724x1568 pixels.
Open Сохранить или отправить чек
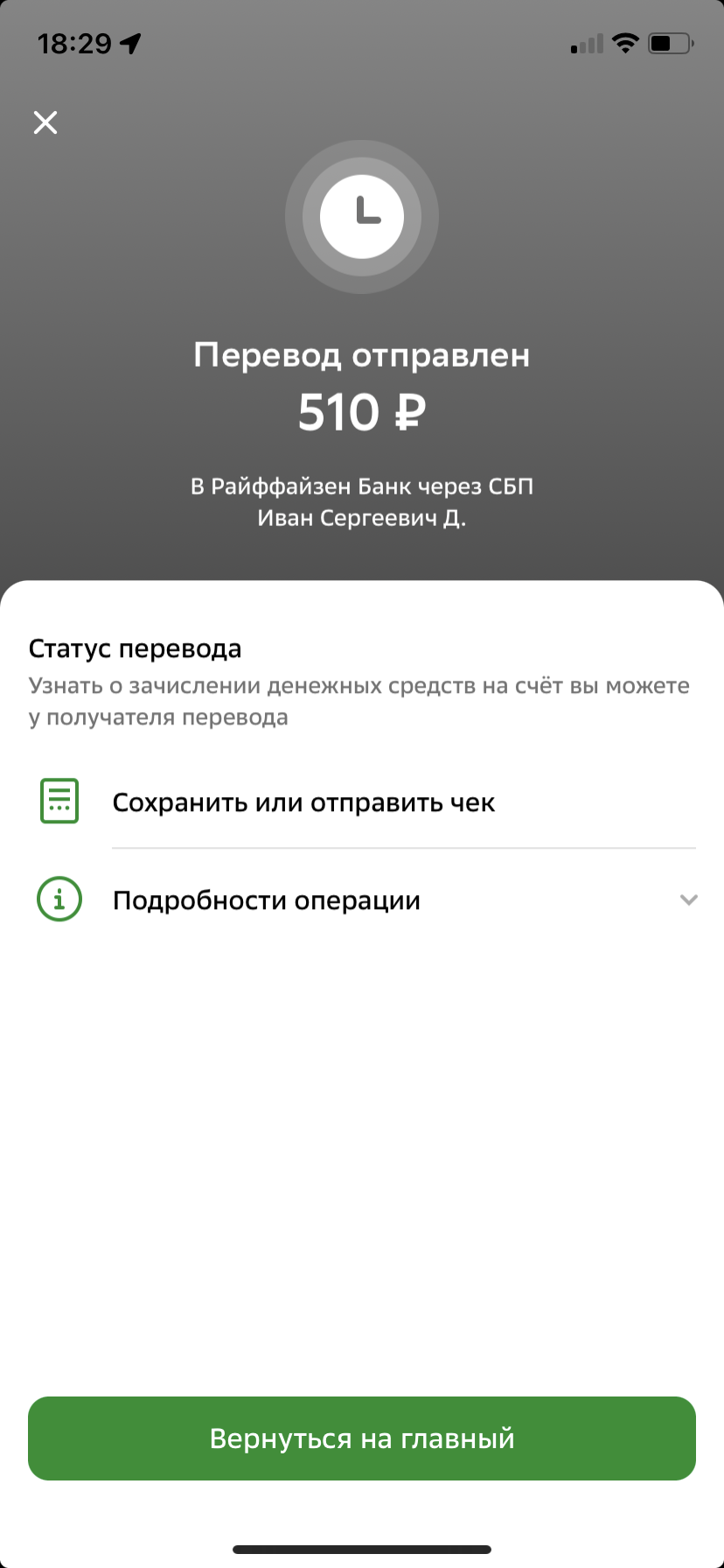click(x=362, y=801)
